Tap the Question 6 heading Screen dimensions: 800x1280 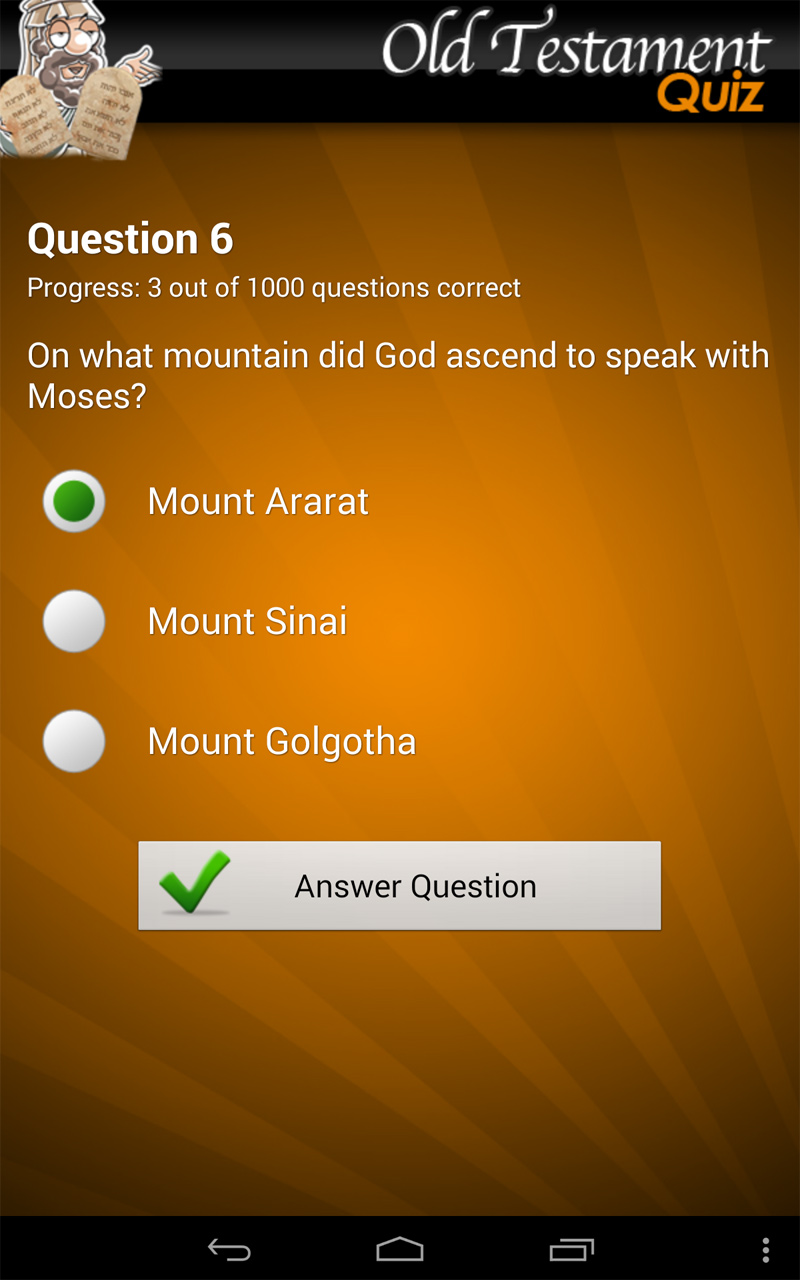(130, 239)
